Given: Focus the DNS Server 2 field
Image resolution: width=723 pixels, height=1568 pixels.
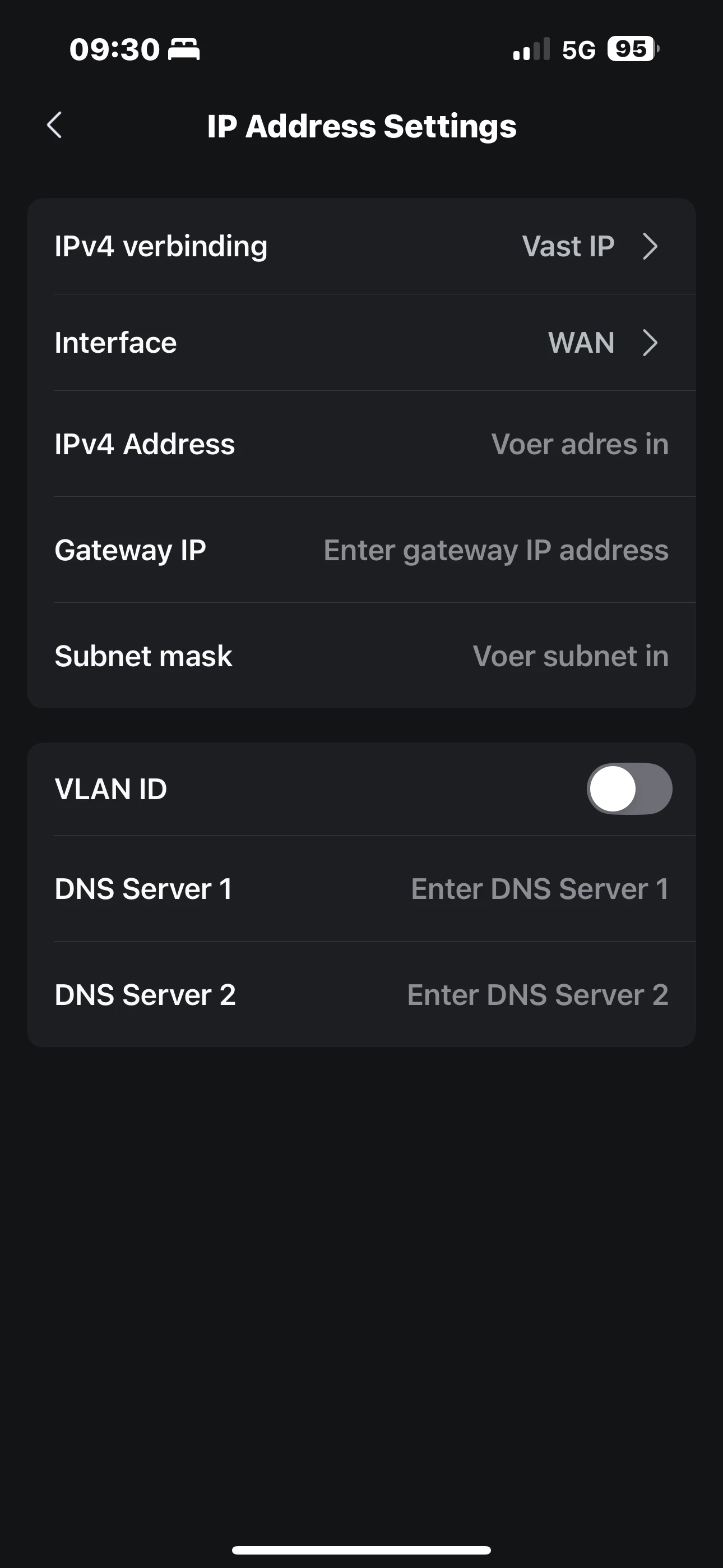Looking at the screenshot, I should (x=361, y=995).
